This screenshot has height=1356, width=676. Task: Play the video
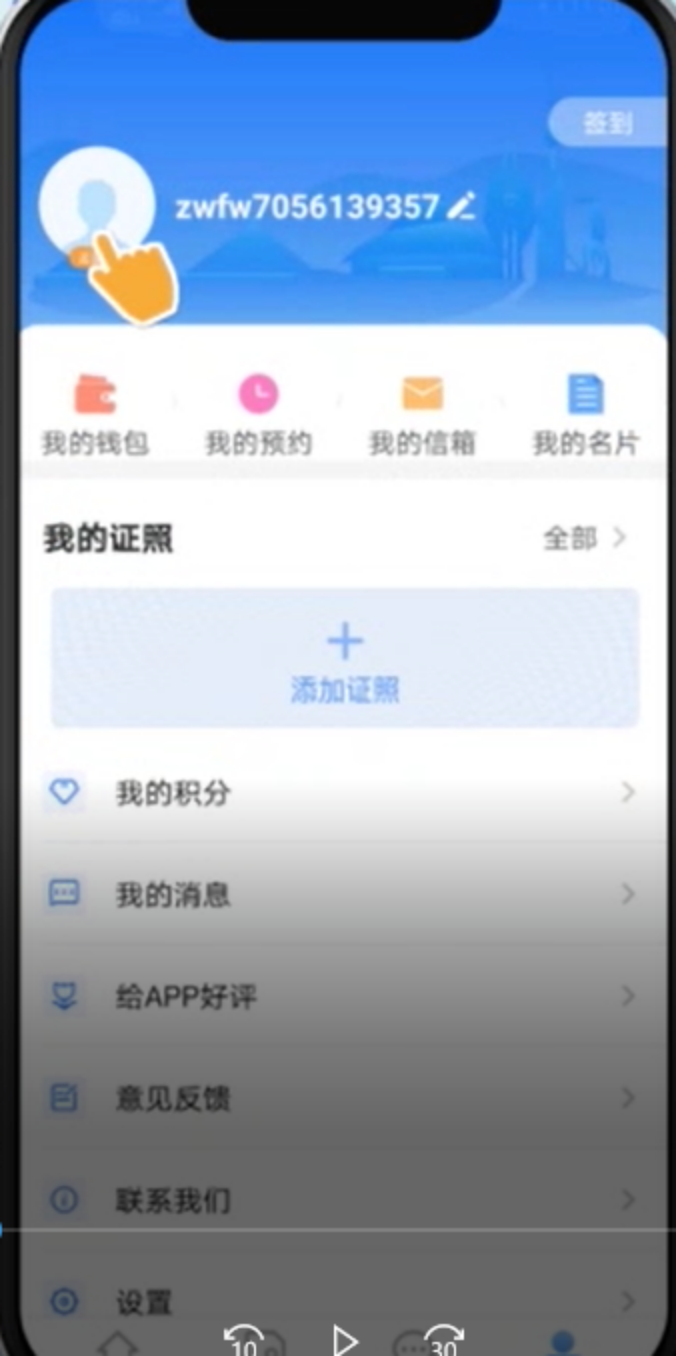(x=344, y=1340)
